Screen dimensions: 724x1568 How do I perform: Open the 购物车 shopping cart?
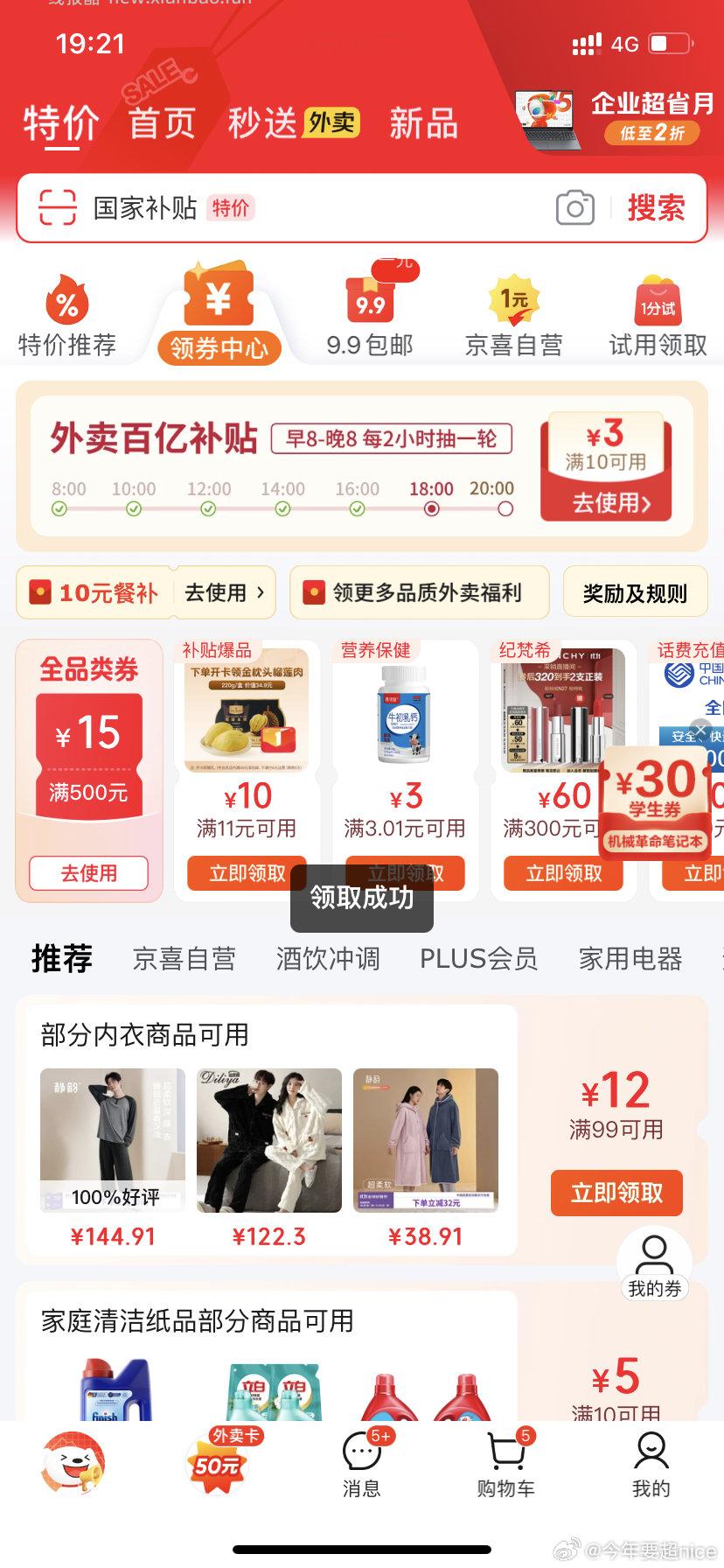click(505, 1452)
